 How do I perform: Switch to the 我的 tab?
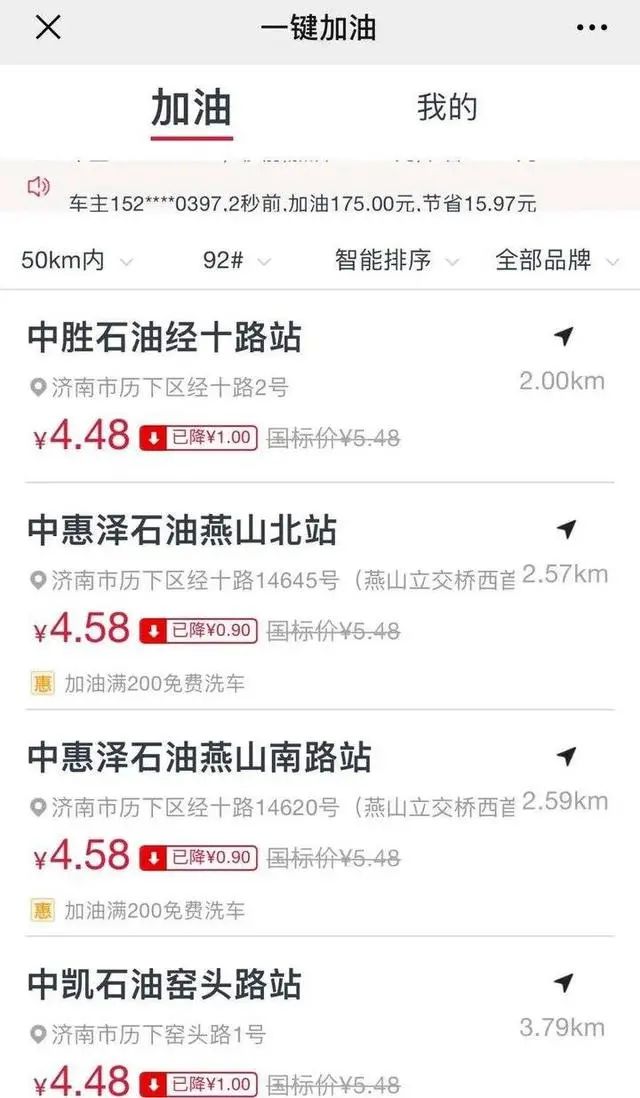click(x=447, y=107)
